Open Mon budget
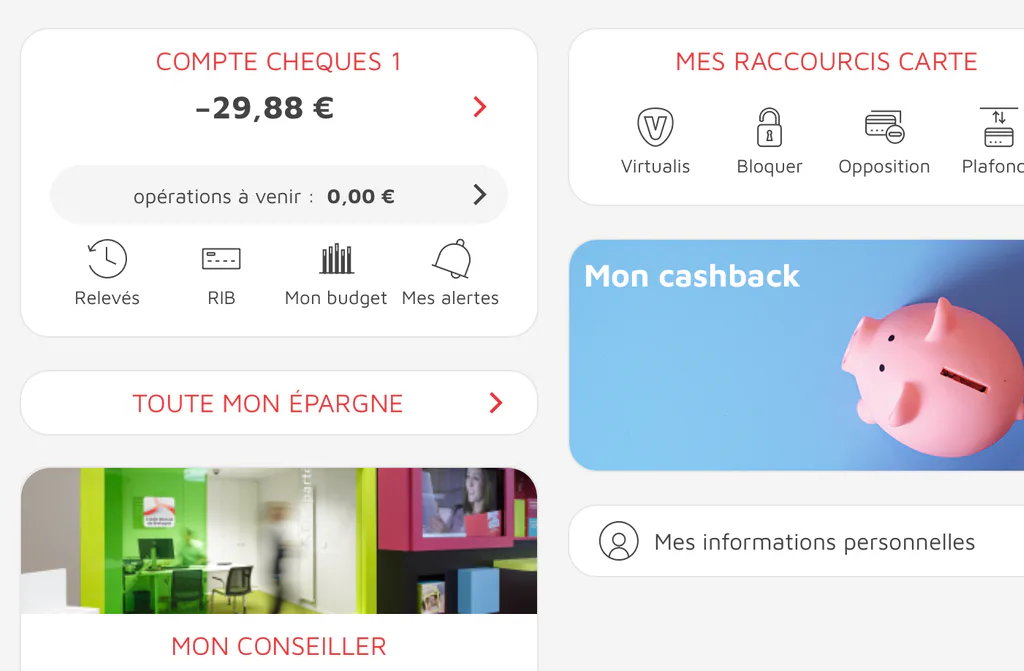 pos(336,273)
